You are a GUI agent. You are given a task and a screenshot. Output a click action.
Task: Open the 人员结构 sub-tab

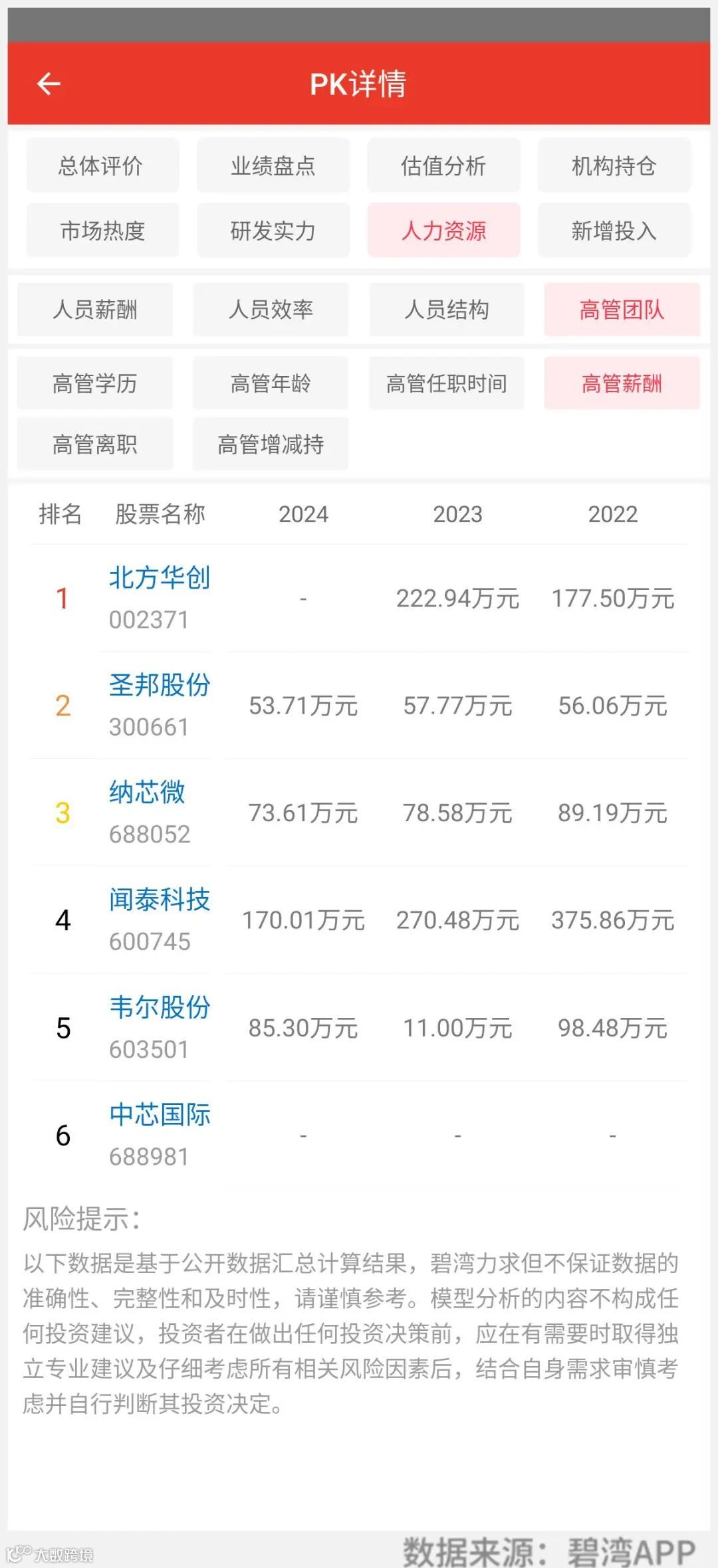tap(446, 310)
